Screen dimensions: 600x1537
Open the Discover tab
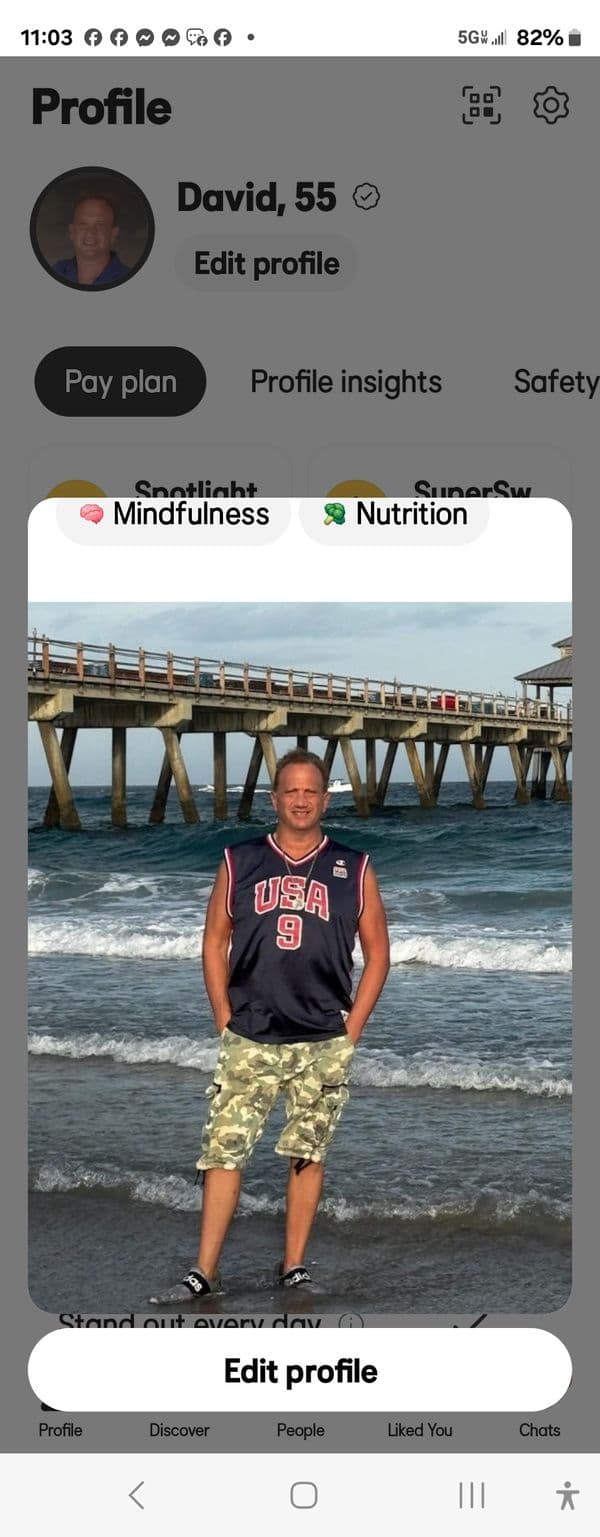(x=179, y=1429)
